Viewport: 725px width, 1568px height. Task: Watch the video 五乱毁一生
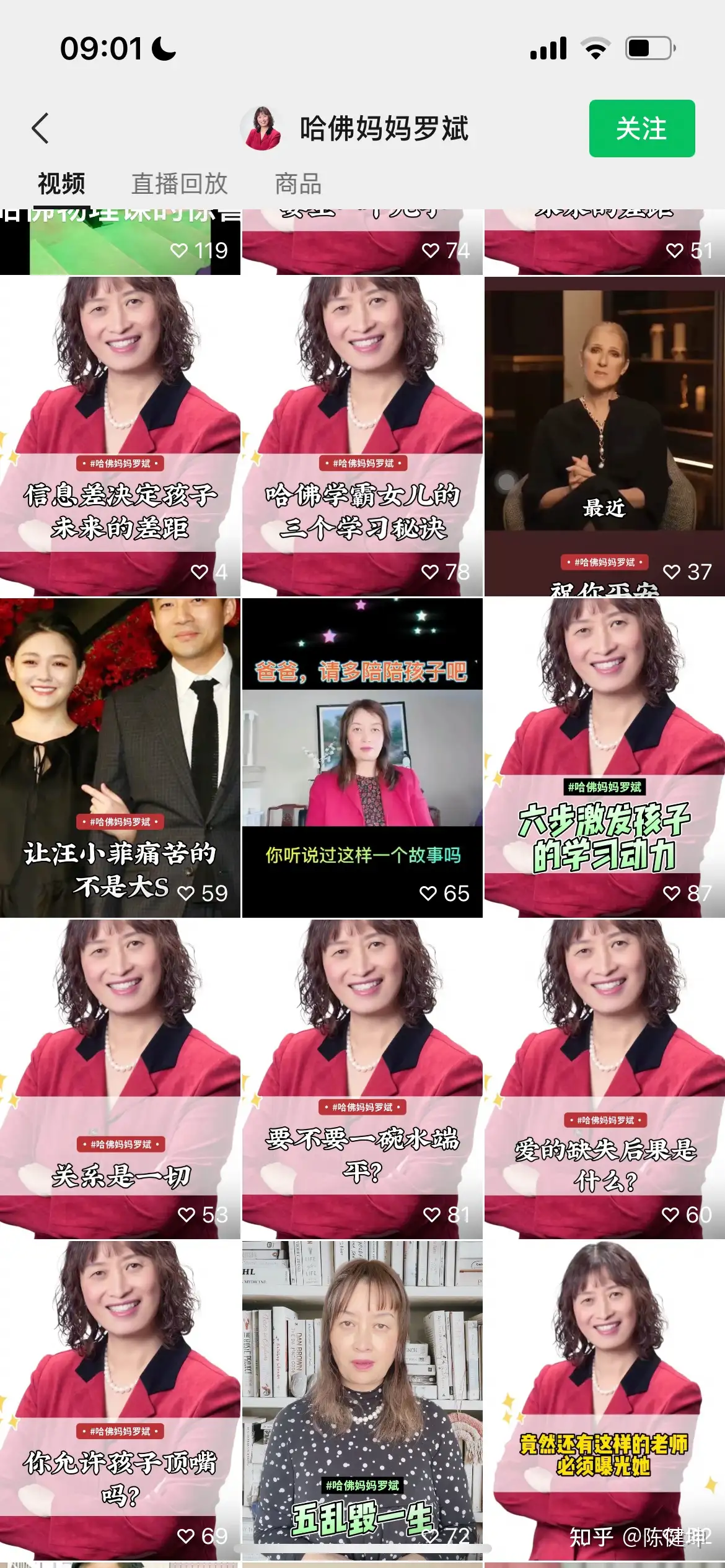point(362,1400)
